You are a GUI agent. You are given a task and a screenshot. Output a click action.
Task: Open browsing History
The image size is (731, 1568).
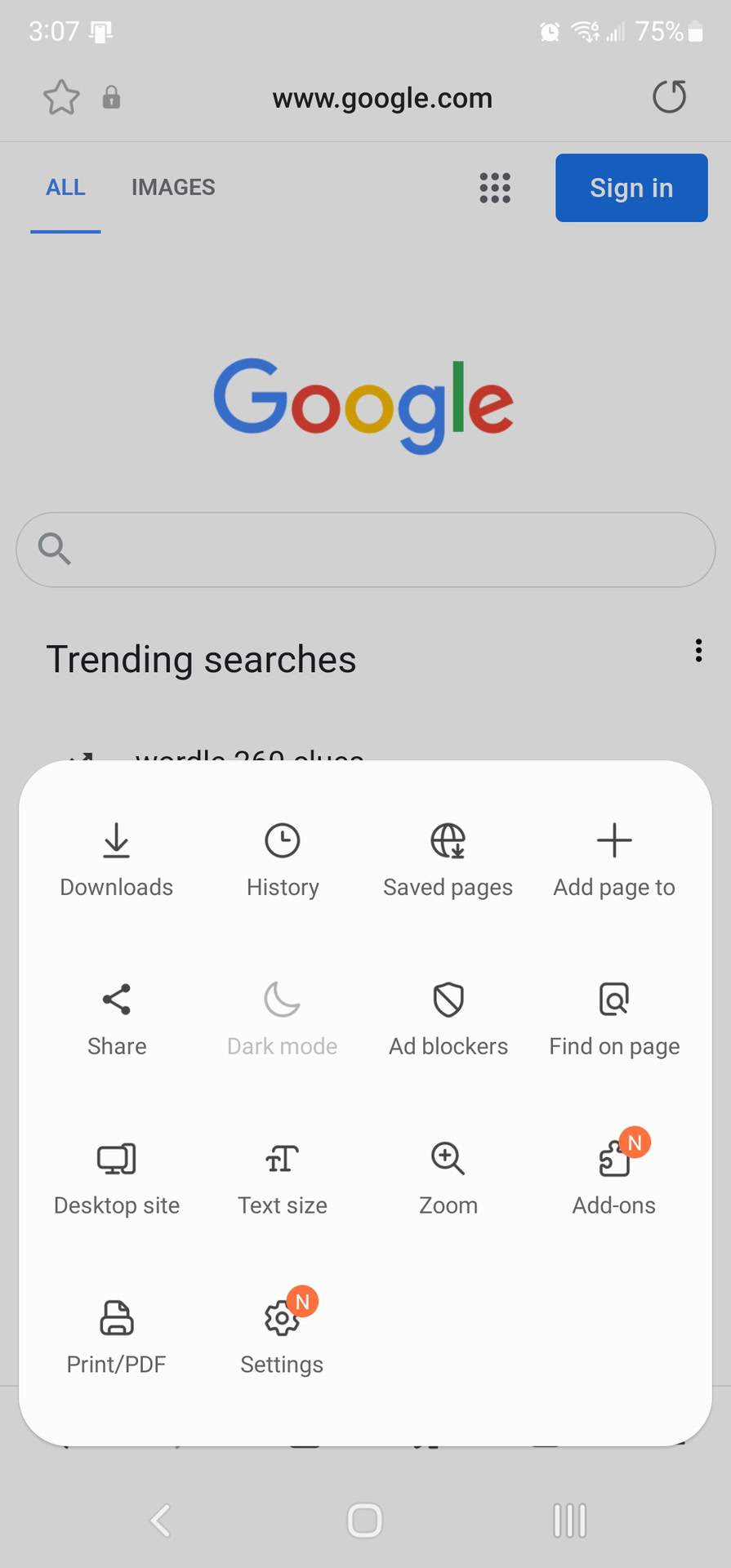[x=283, y=860]
